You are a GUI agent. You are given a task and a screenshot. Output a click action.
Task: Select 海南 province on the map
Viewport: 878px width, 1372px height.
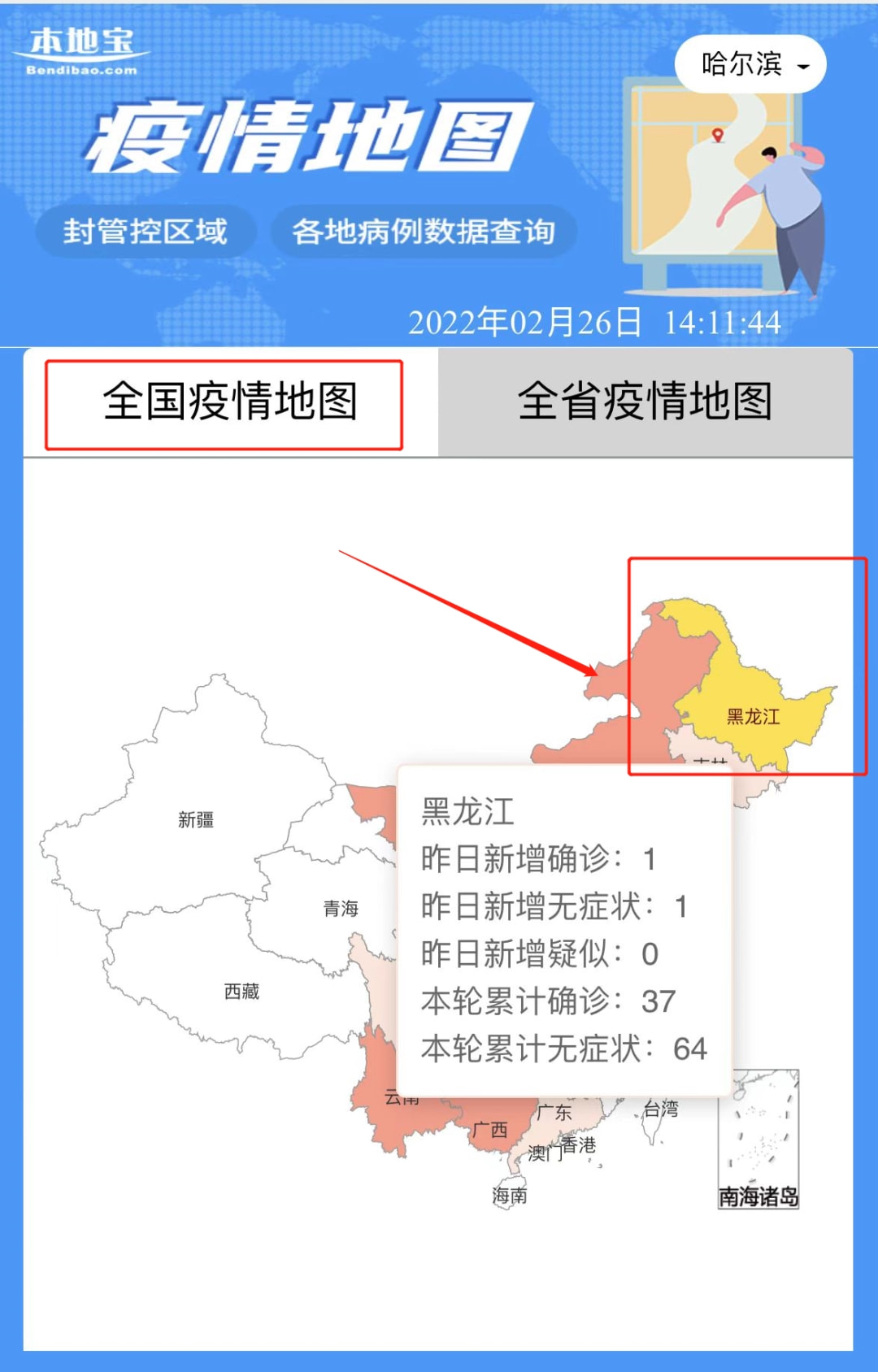pyautogui.click(x=510, y=1195)
